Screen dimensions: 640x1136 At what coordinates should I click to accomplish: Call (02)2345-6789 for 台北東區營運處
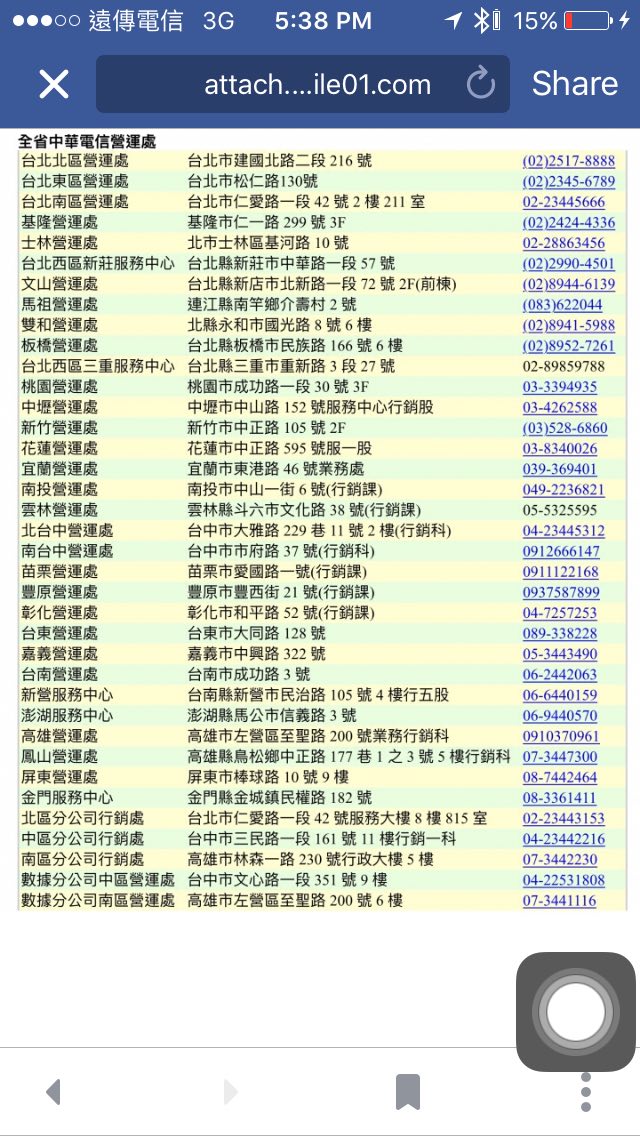(x=568, y=181)
